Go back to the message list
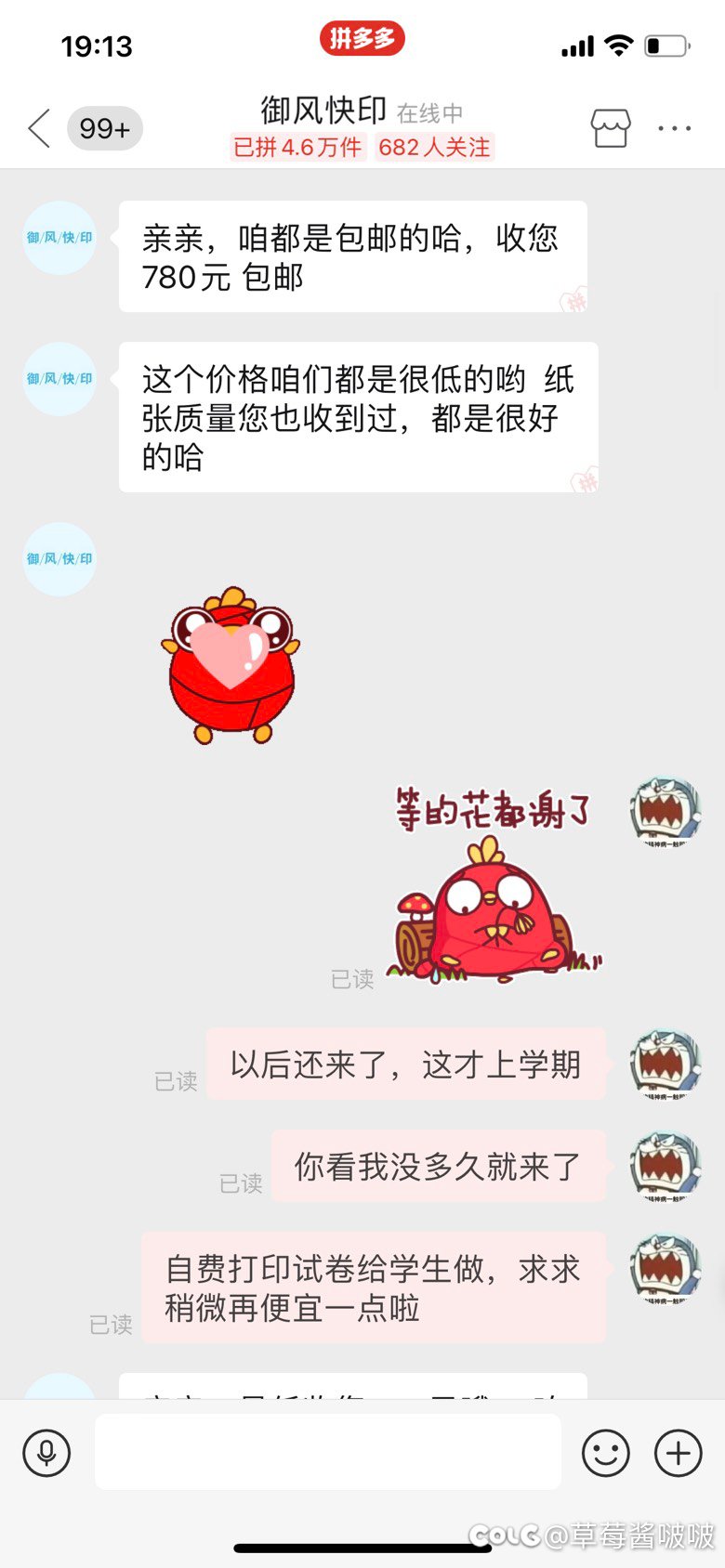The width and height of the screenshot is (725, 1568). pyautogui.click(x=39, y=128)
